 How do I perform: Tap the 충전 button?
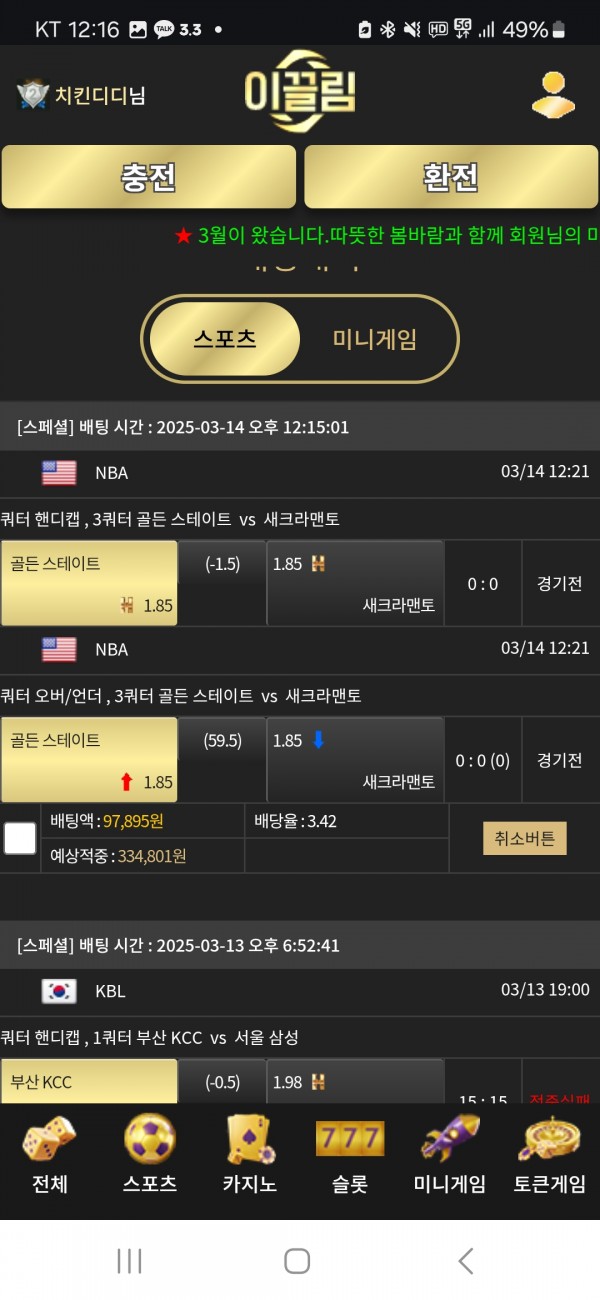149,177
